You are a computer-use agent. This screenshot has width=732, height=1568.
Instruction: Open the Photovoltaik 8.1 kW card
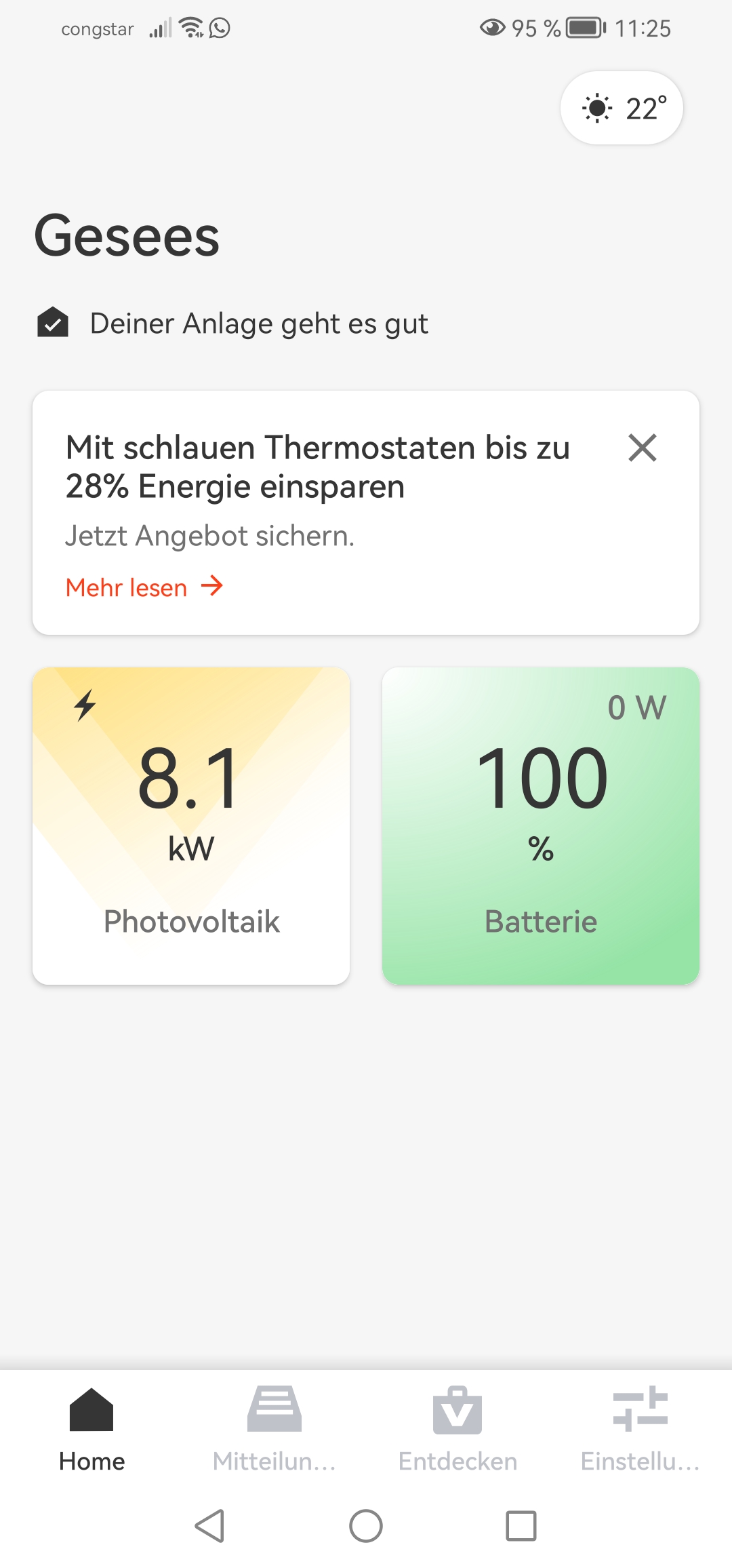(x=191, y=825)
